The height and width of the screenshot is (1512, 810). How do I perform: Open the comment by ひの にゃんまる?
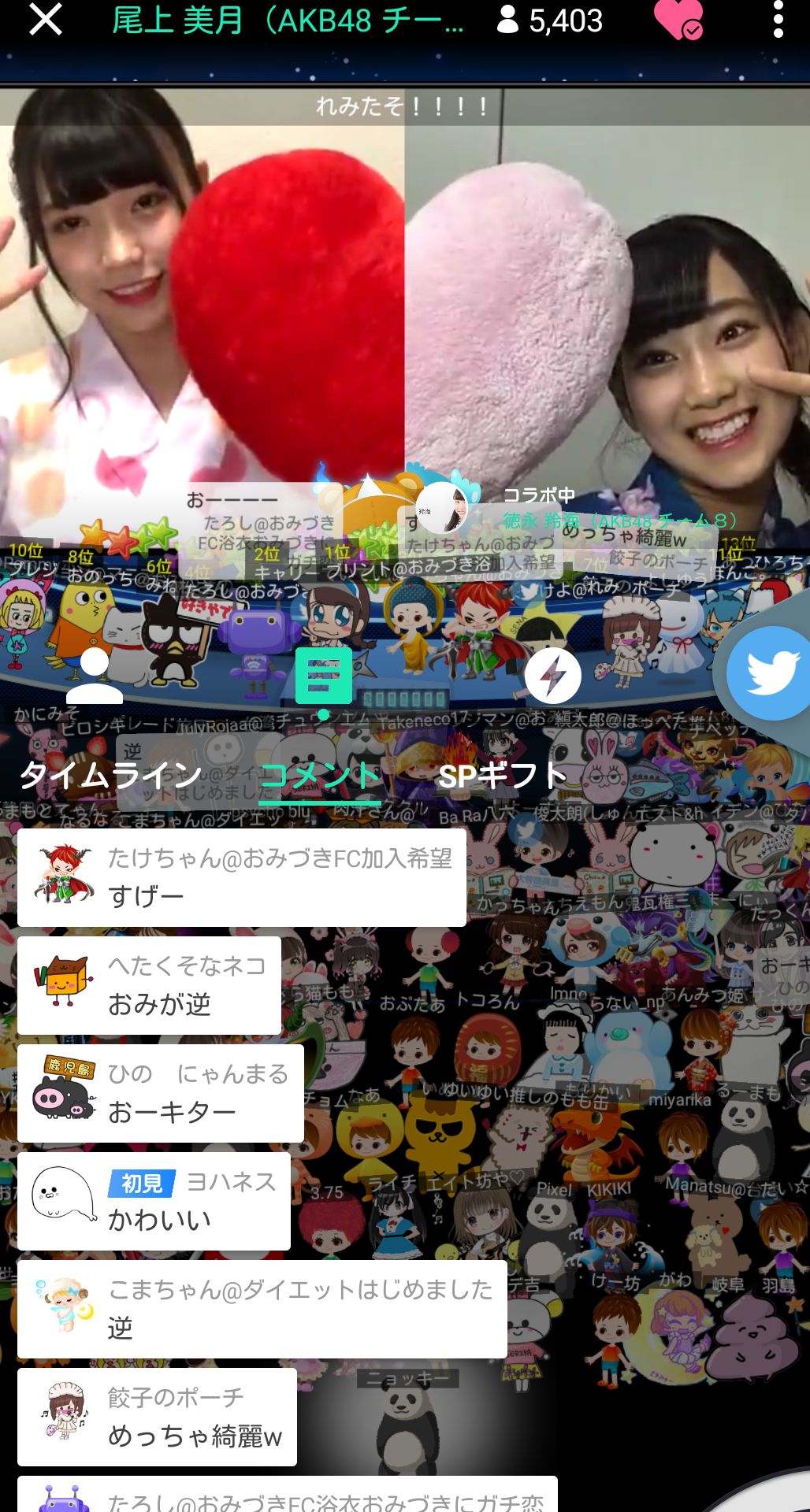coord(160,1093)
